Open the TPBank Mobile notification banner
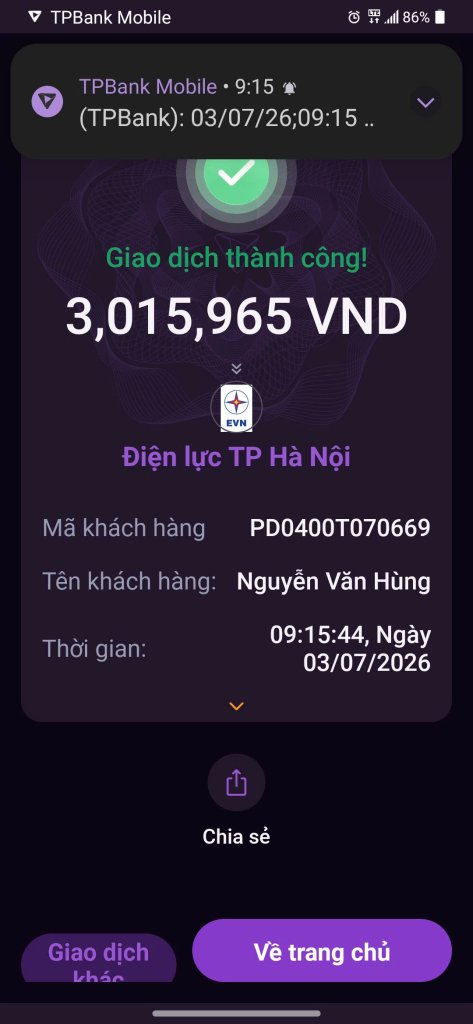 [236, 102]
